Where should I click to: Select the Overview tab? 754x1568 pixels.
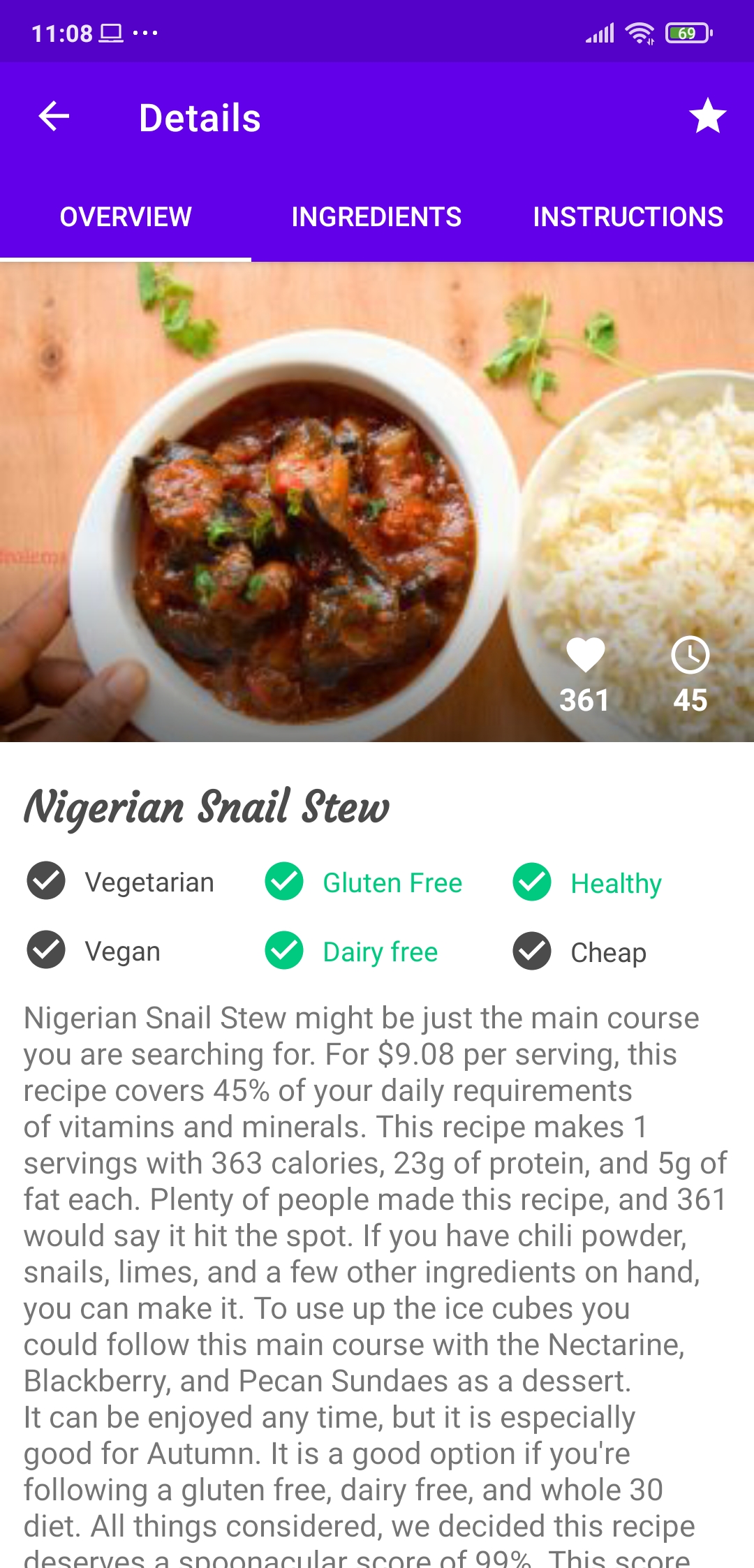point(126,217)
